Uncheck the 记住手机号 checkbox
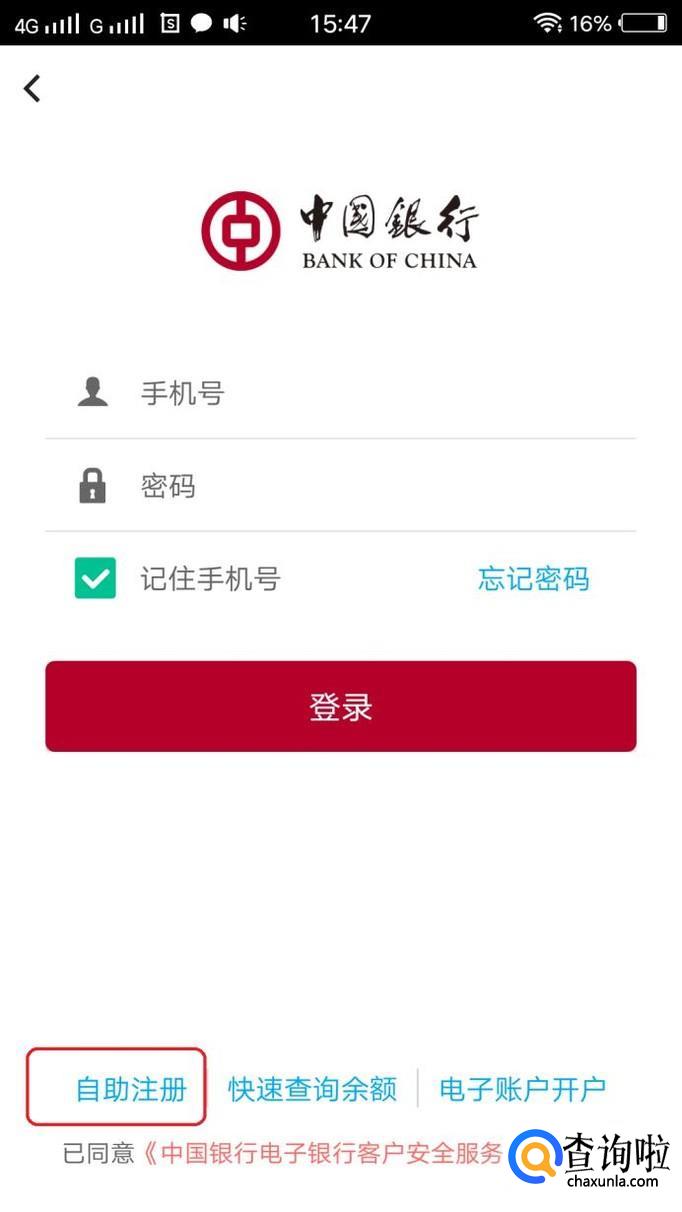This screenshot has width=682, height=1212. coord(95,579)
